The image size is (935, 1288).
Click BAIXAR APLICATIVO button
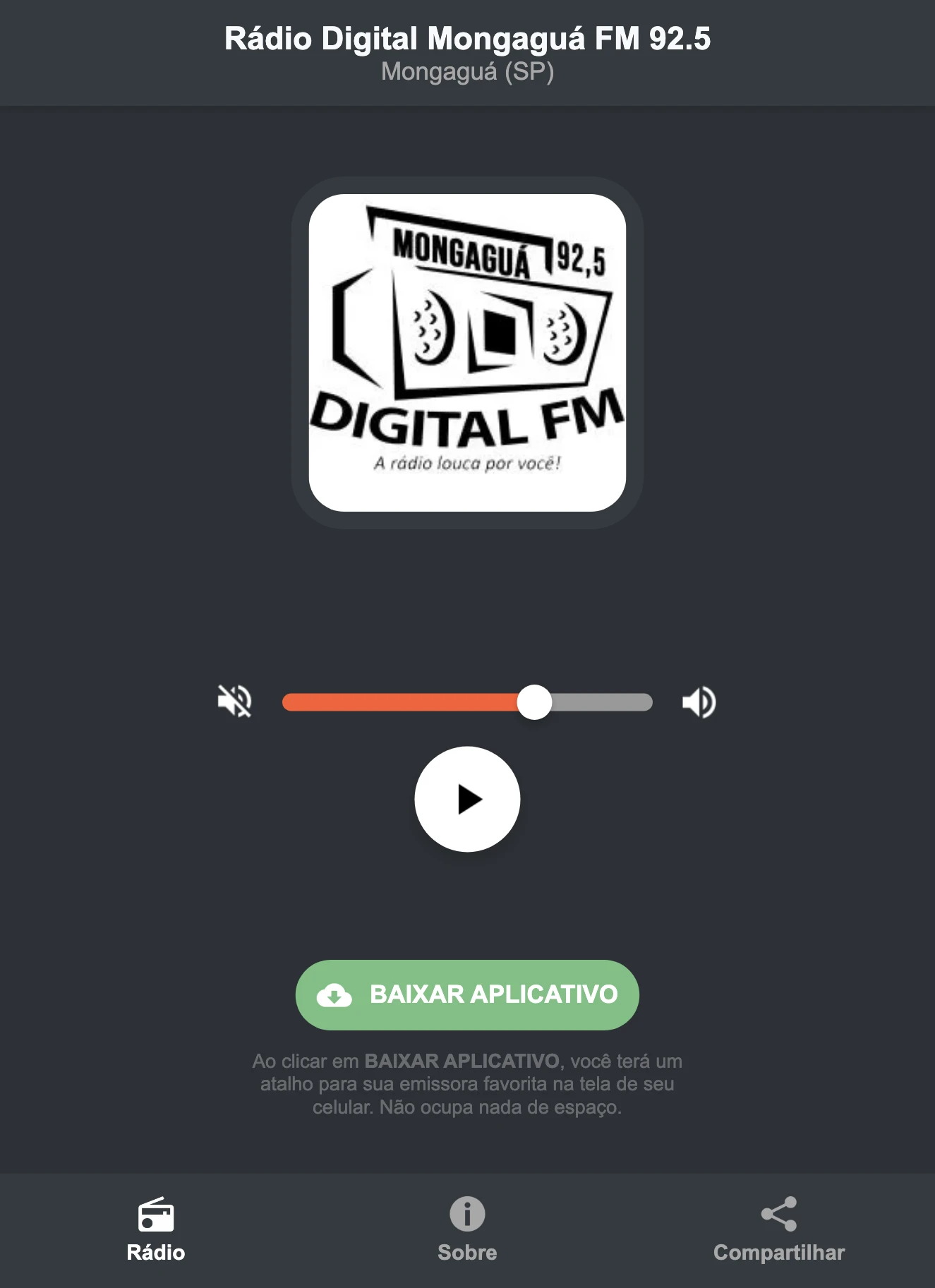[x=466, y=994]
